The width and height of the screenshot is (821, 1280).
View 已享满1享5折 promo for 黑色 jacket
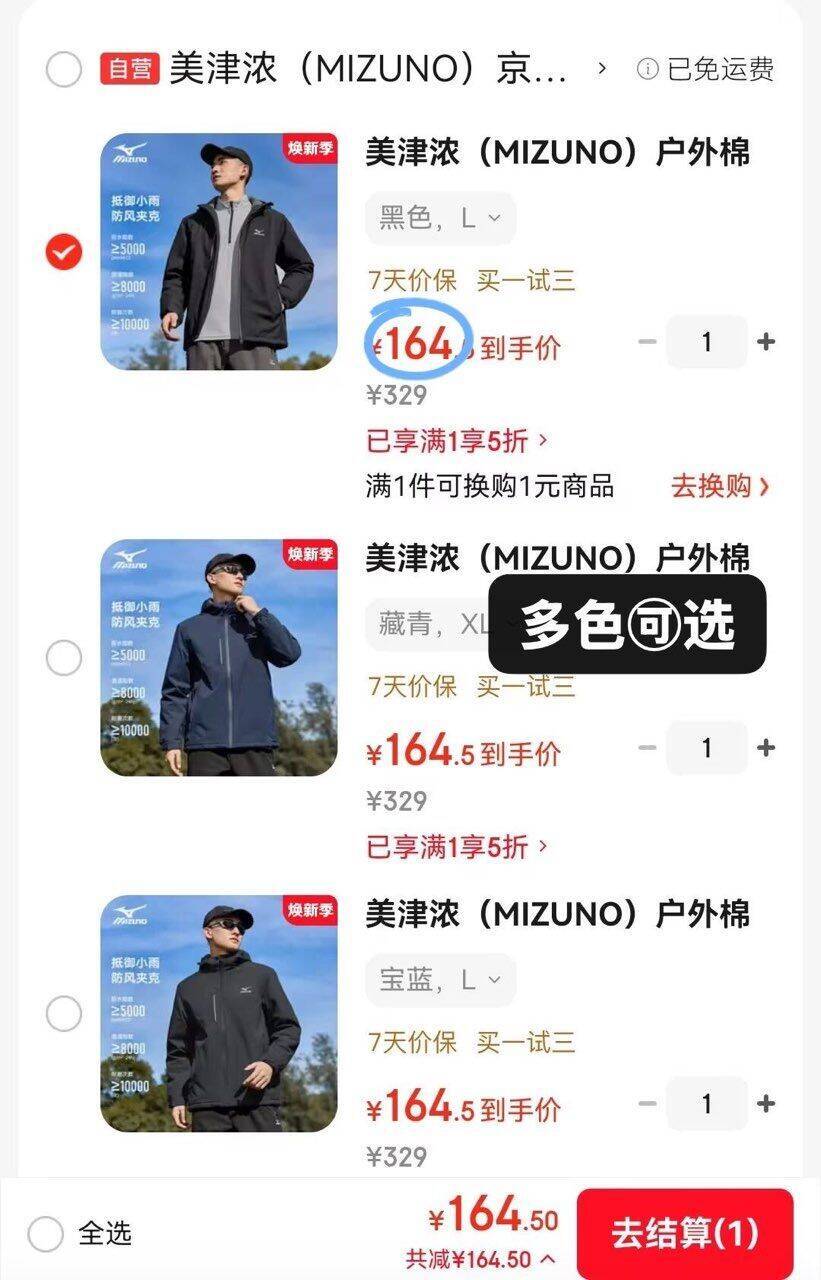coord(457,440)
